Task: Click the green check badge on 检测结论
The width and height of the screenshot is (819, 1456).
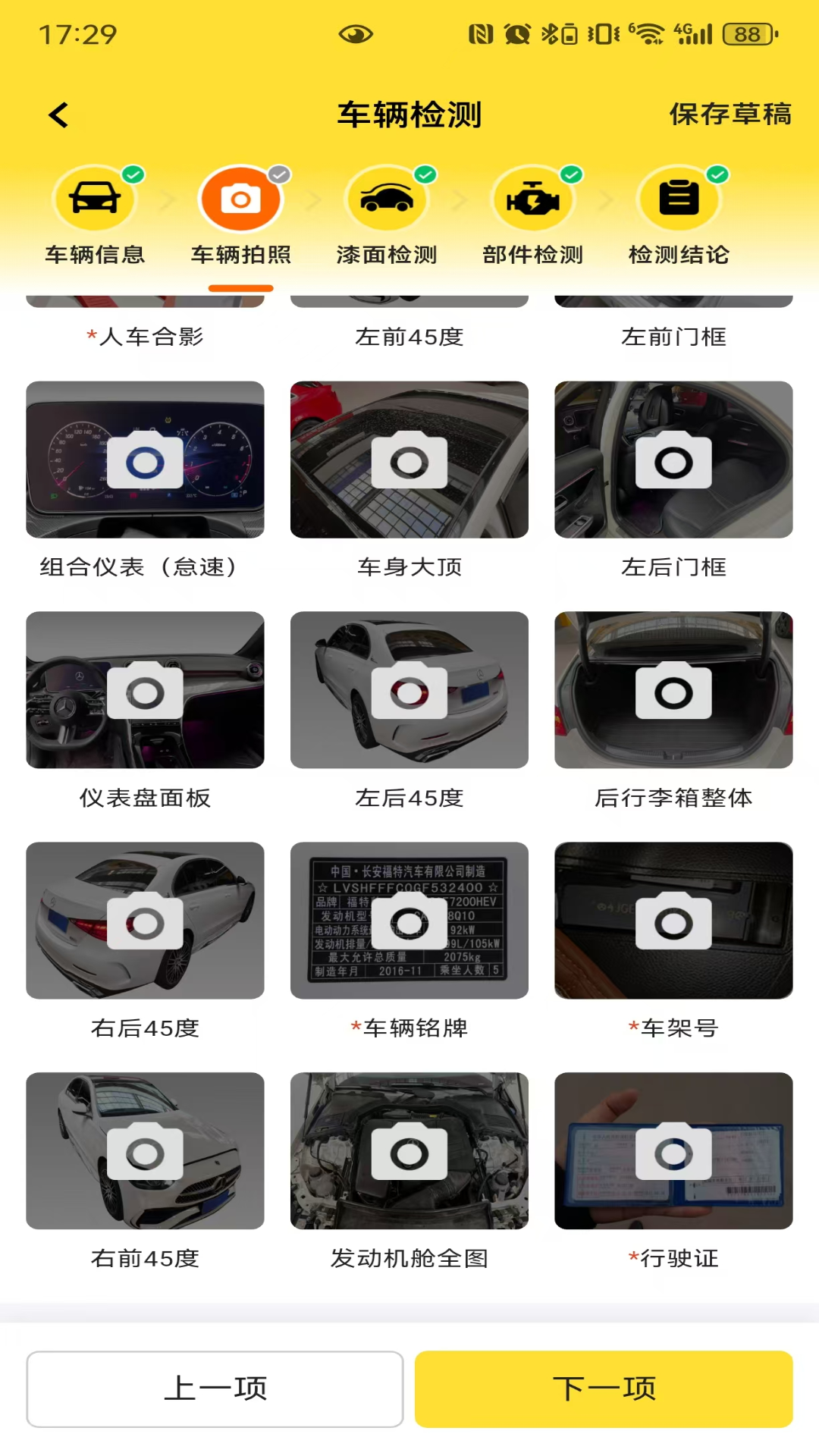Action: pos(717,173)
